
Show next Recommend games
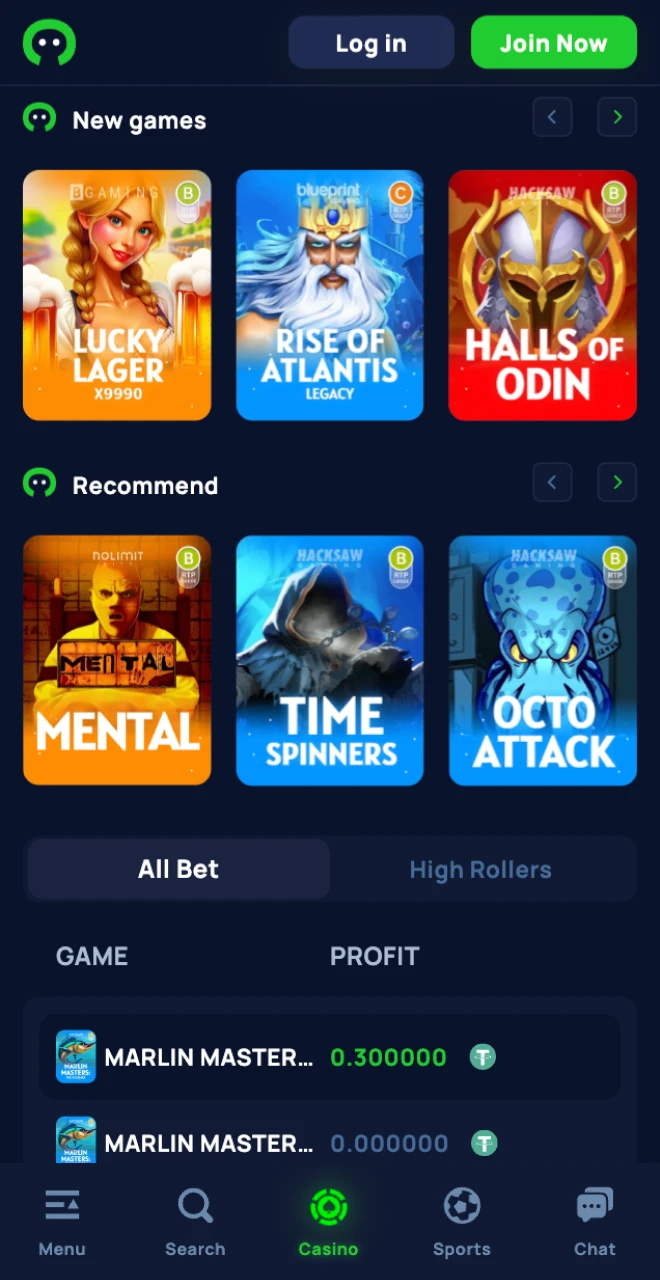tap(617, 483)
